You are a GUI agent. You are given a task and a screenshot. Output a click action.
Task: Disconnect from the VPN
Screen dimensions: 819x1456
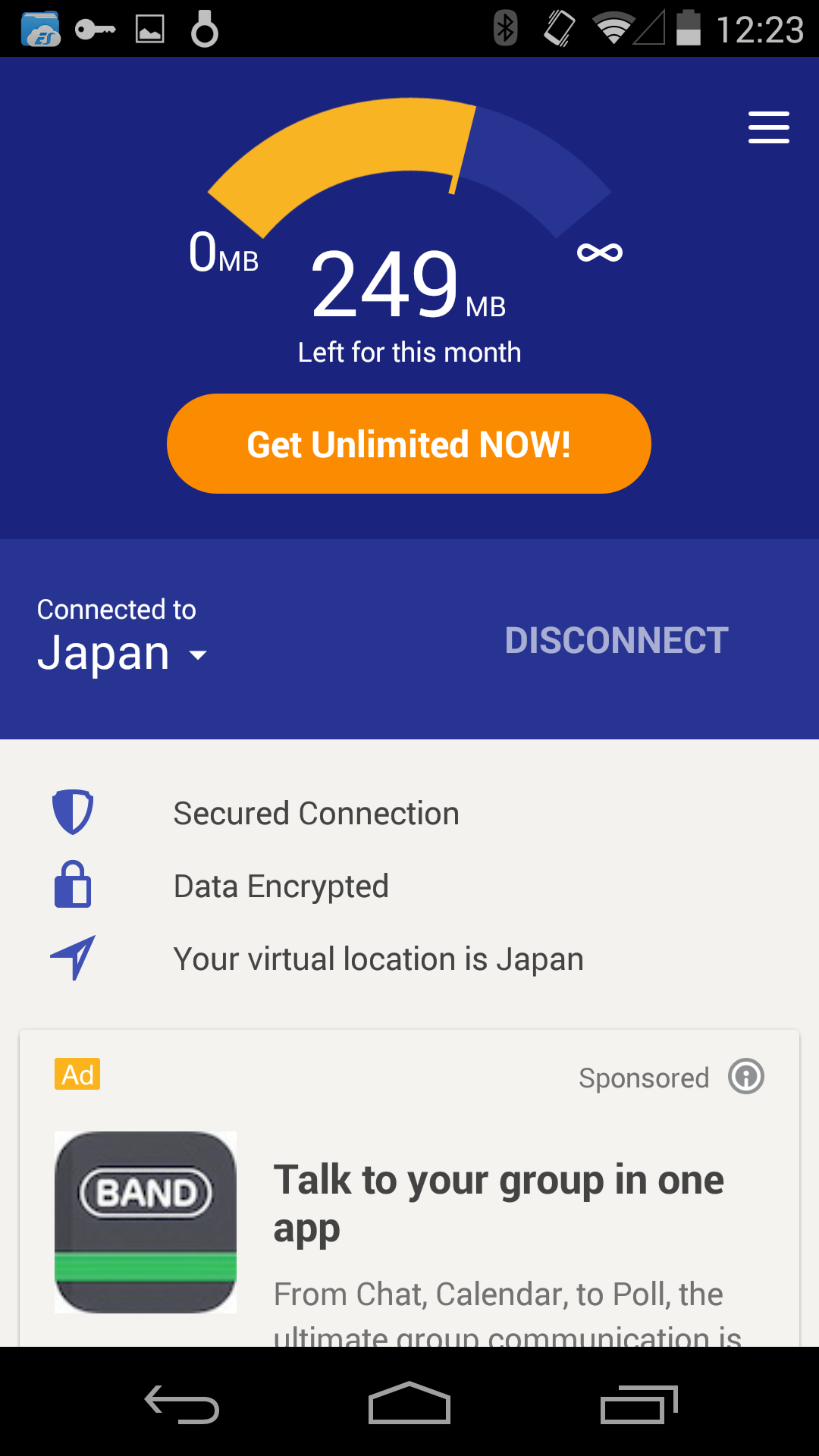(x=617, y=640)
